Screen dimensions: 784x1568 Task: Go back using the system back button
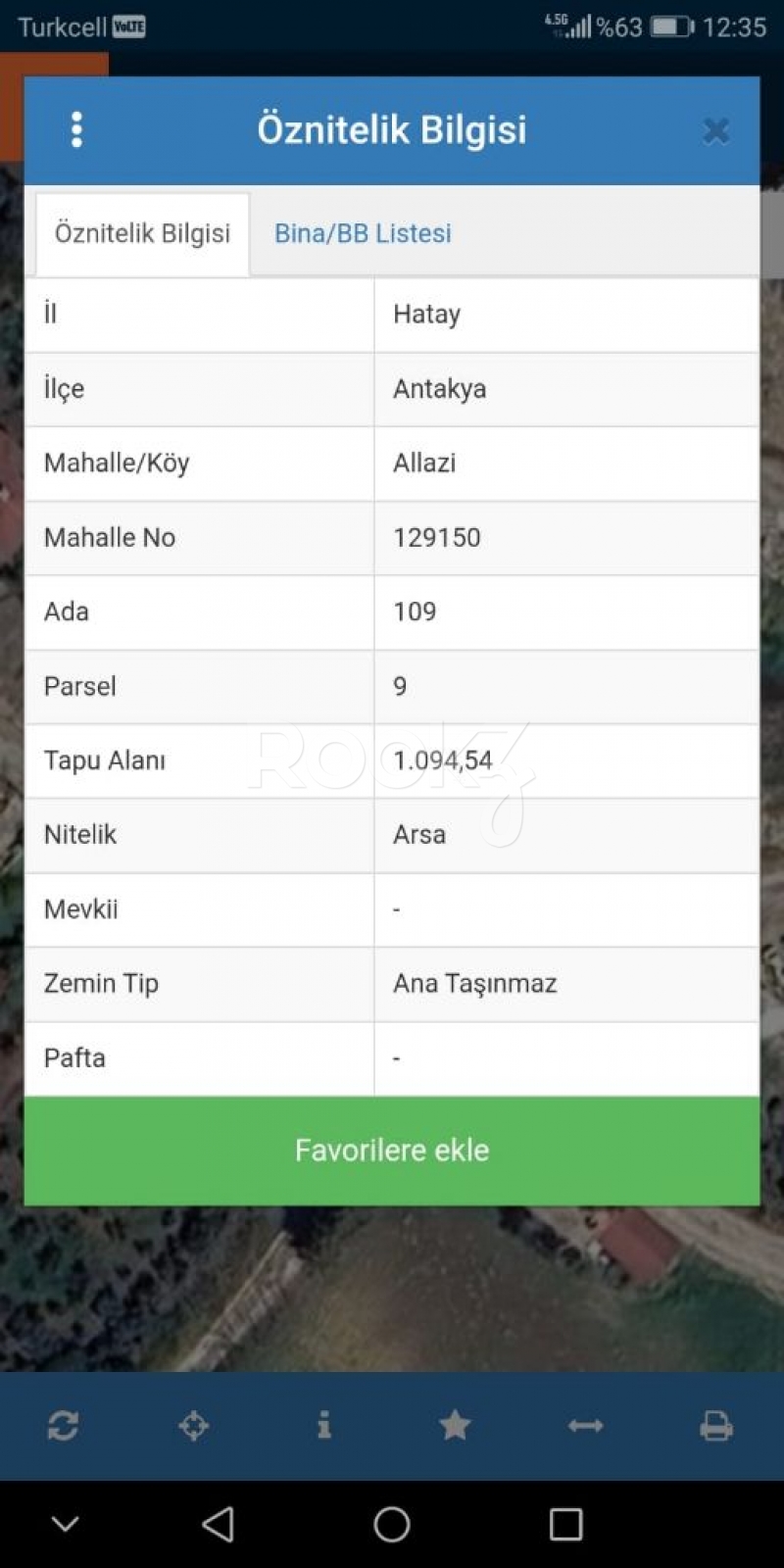[x=218, y=1524]
